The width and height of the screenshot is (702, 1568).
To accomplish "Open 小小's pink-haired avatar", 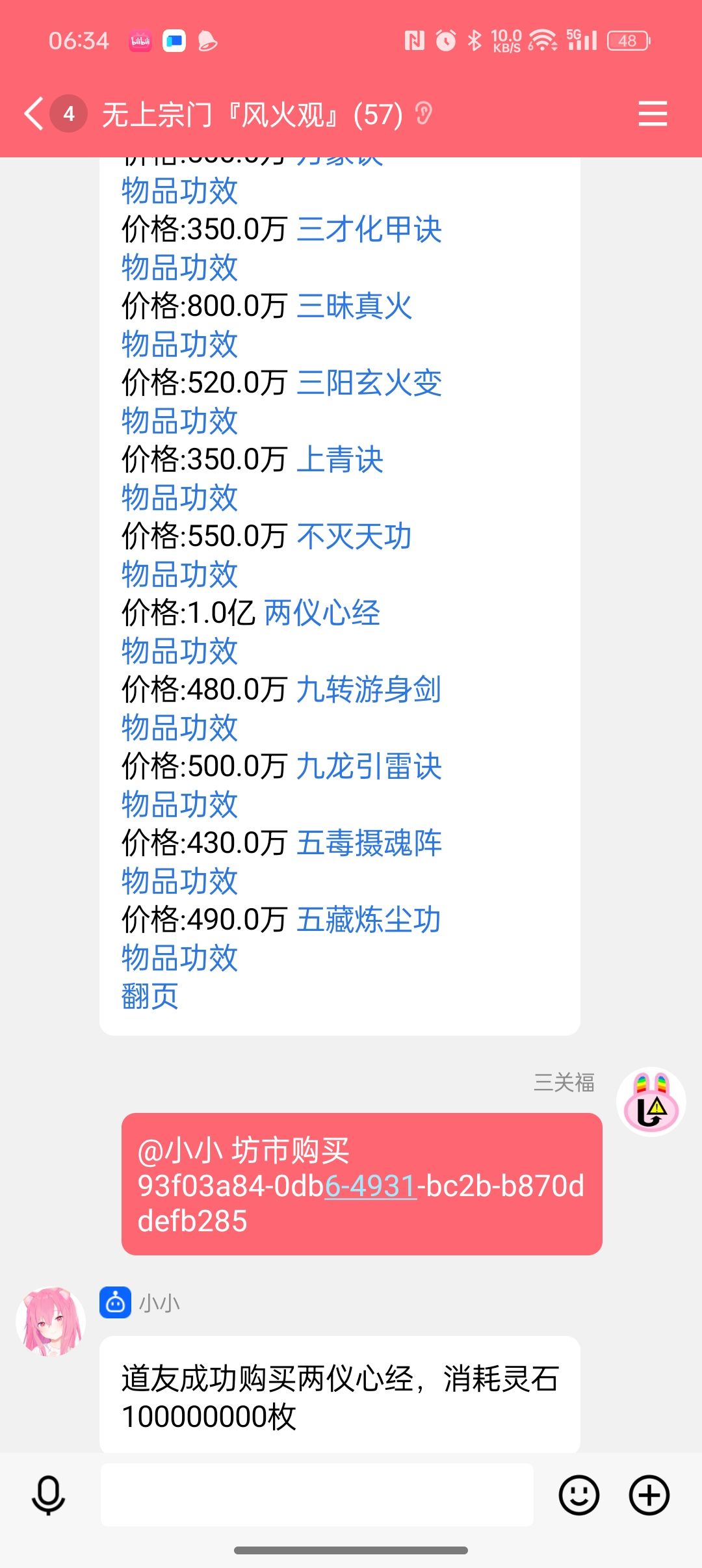I will click(51, 1321).
